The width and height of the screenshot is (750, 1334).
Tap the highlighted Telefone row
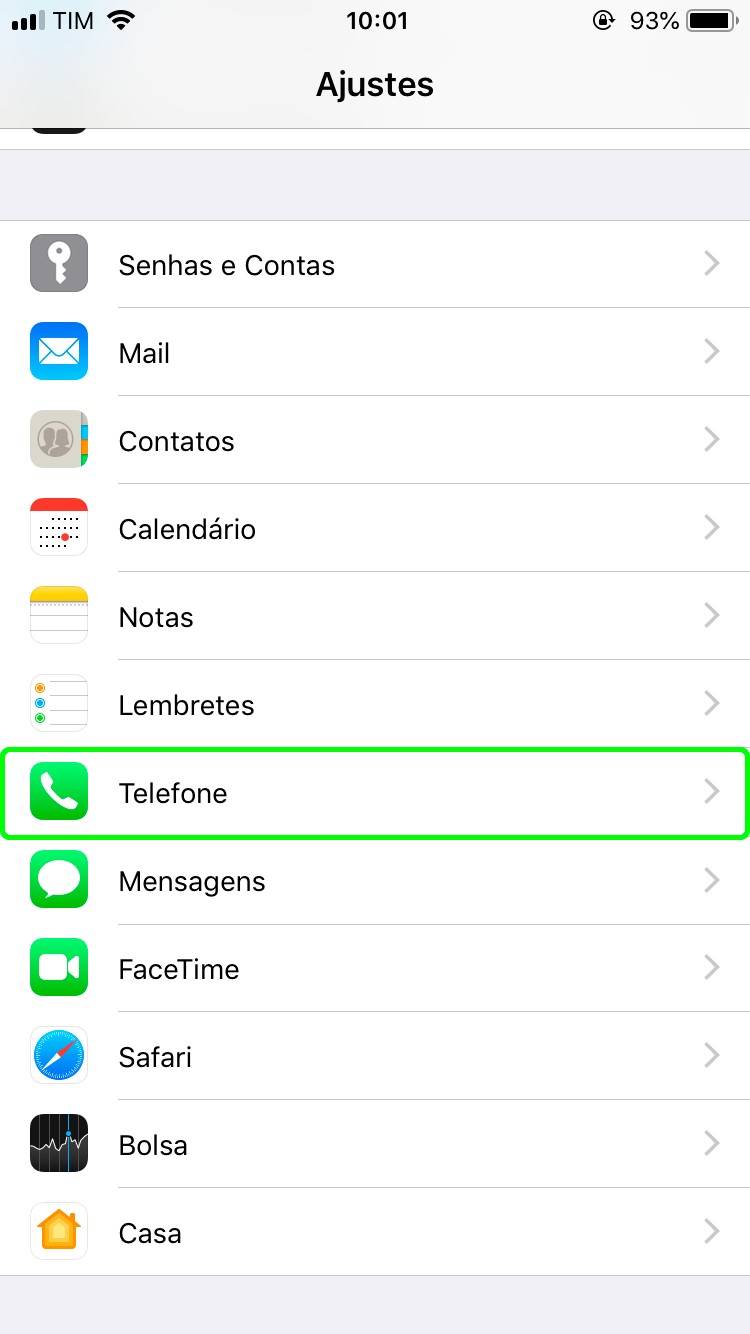[375, 793]
